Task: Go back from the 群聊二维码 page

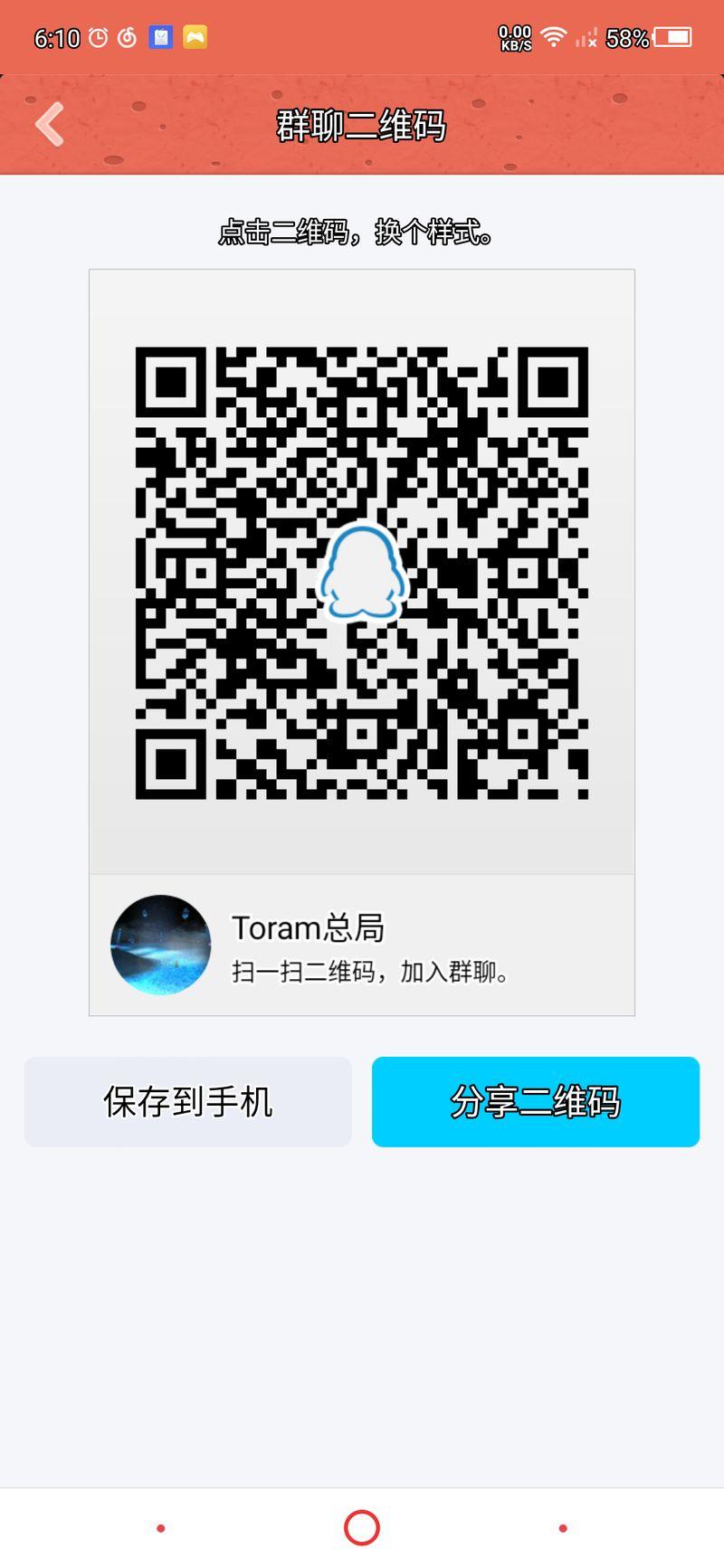Action: (51, 125)
